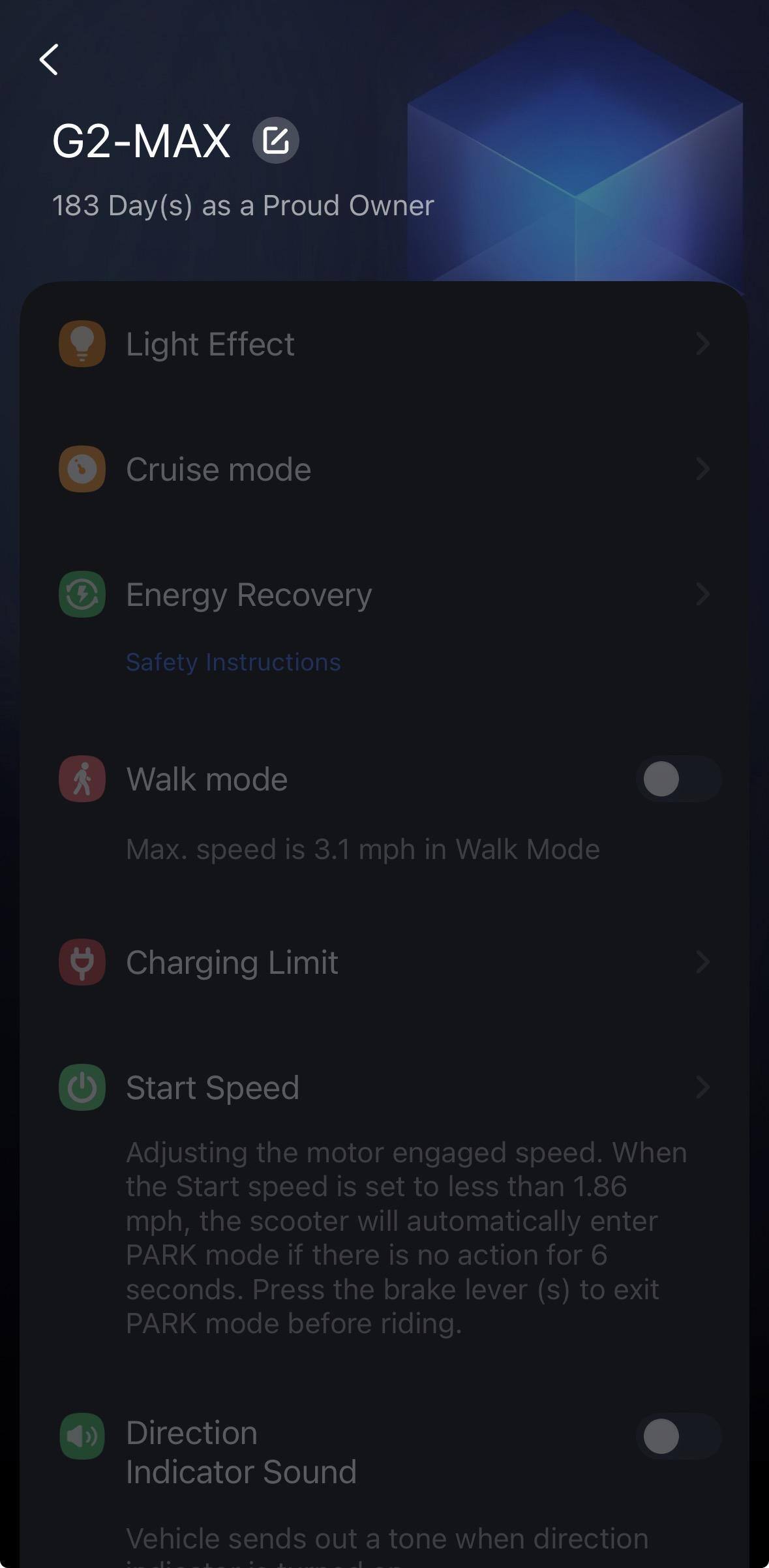Open Start Speed settings
This screenshot has width=769, height=1568.
[x=384, y=1087]
